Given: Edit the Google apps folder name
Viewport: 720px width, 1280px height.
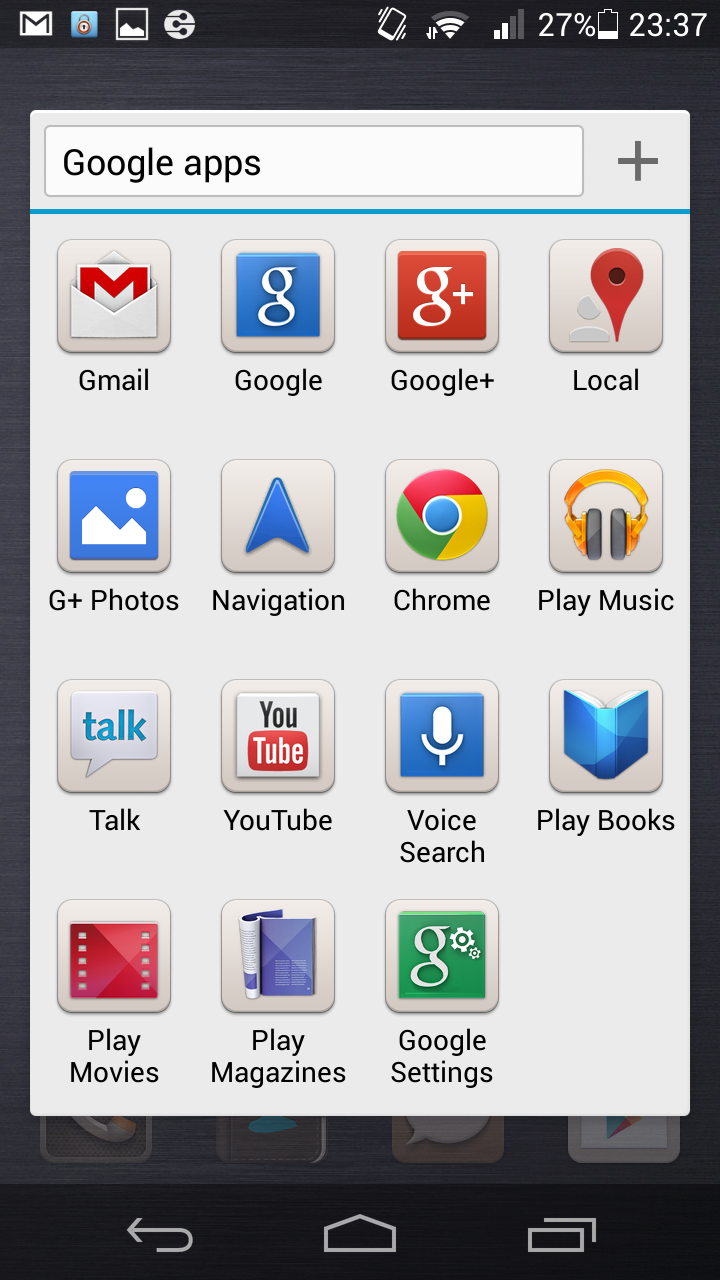Looking at the screenshot, I should tap(314, 161).
